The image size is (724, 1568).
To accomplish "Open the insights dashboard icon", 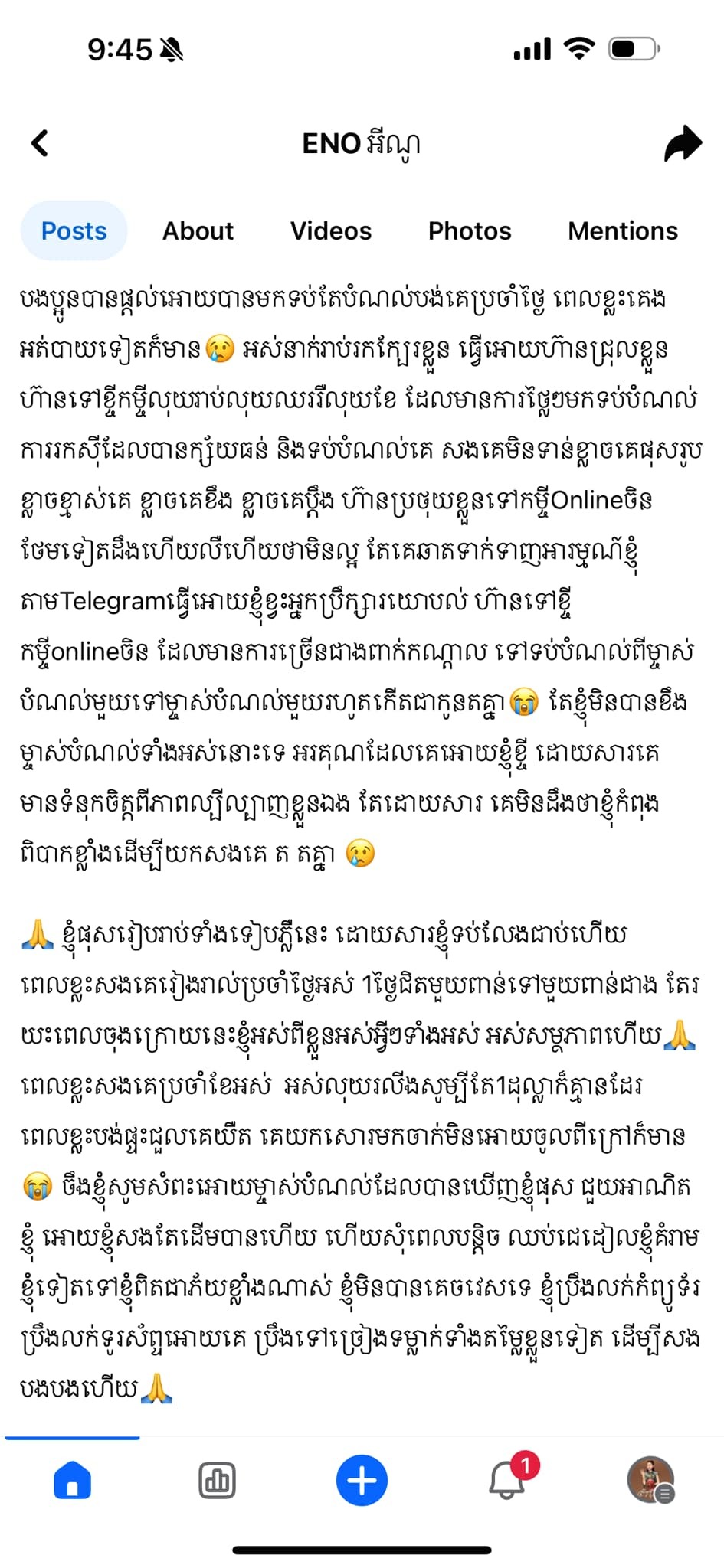I will tap(217, 1480).
